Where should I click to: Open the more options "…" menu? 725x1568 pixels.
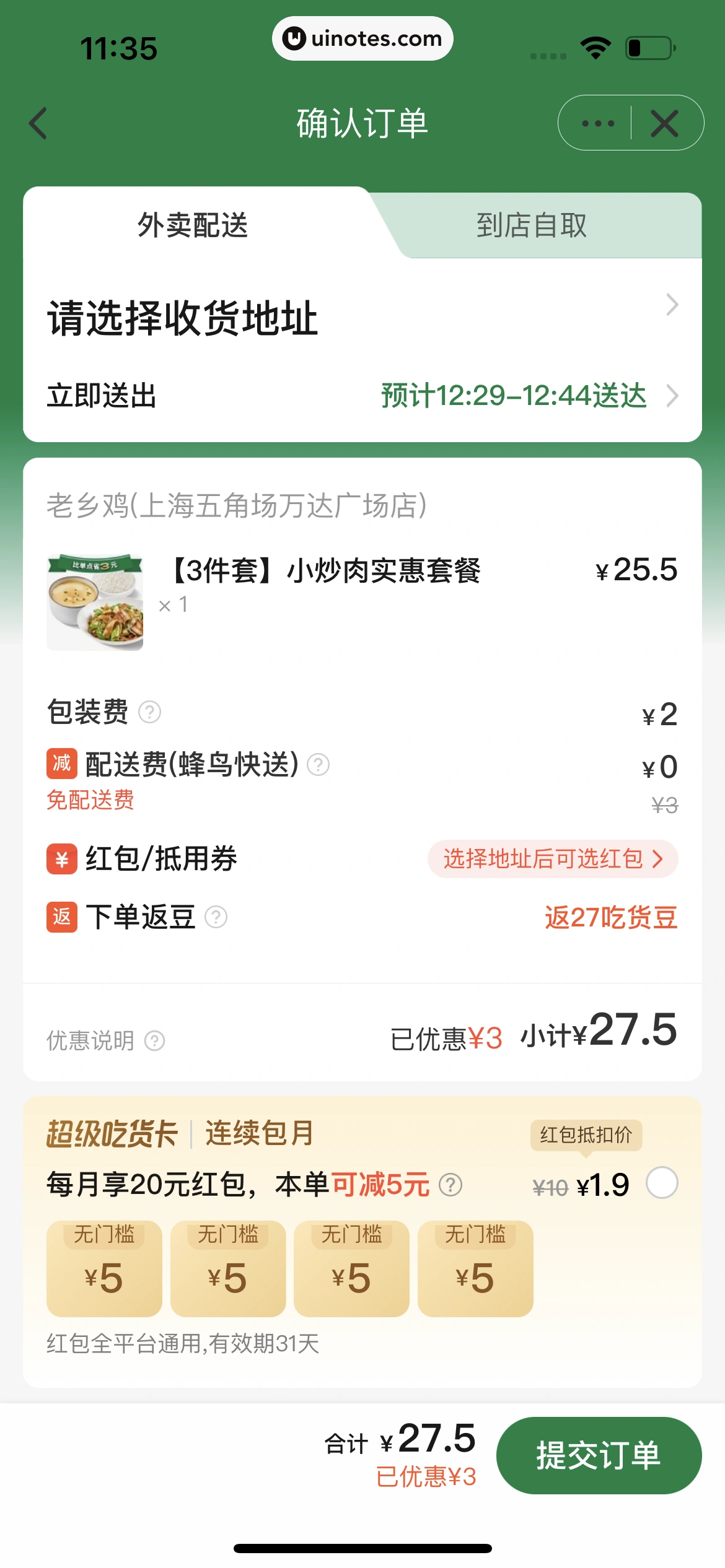click(597, 123)
